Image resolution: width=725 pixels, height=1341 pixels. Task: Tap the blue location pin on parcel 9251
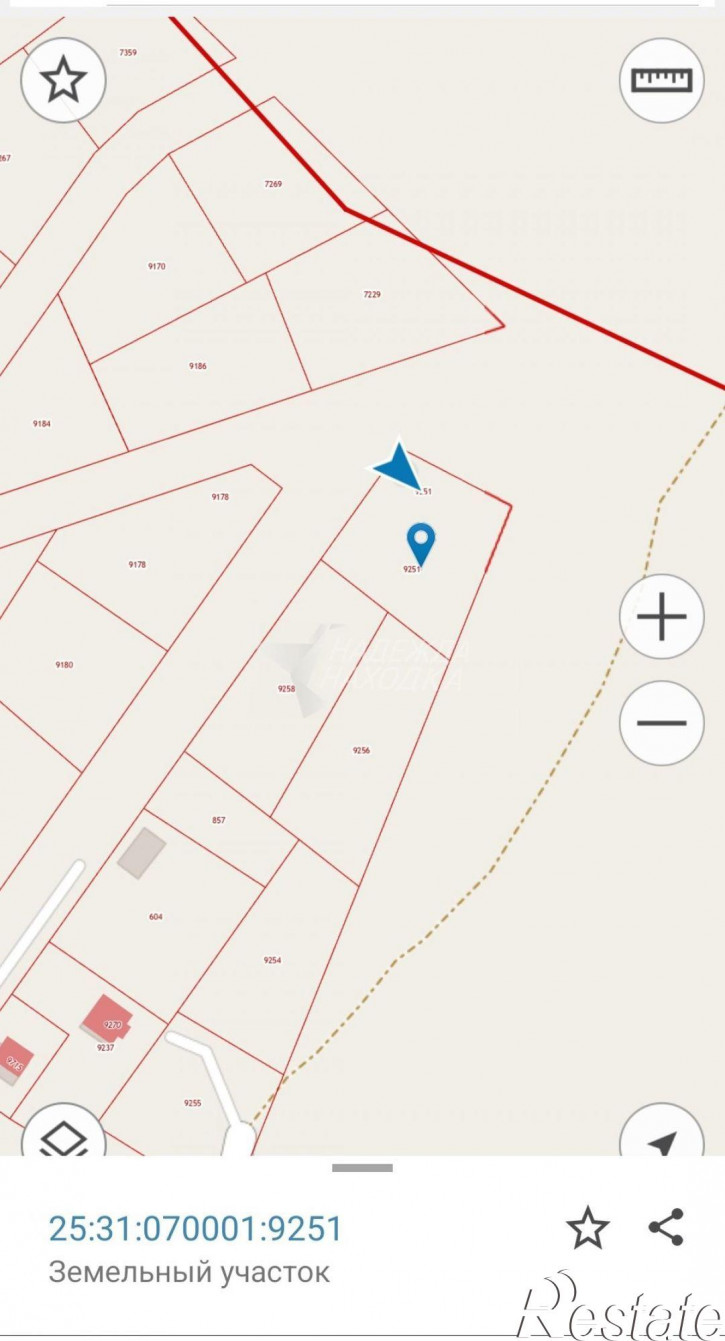421,543
